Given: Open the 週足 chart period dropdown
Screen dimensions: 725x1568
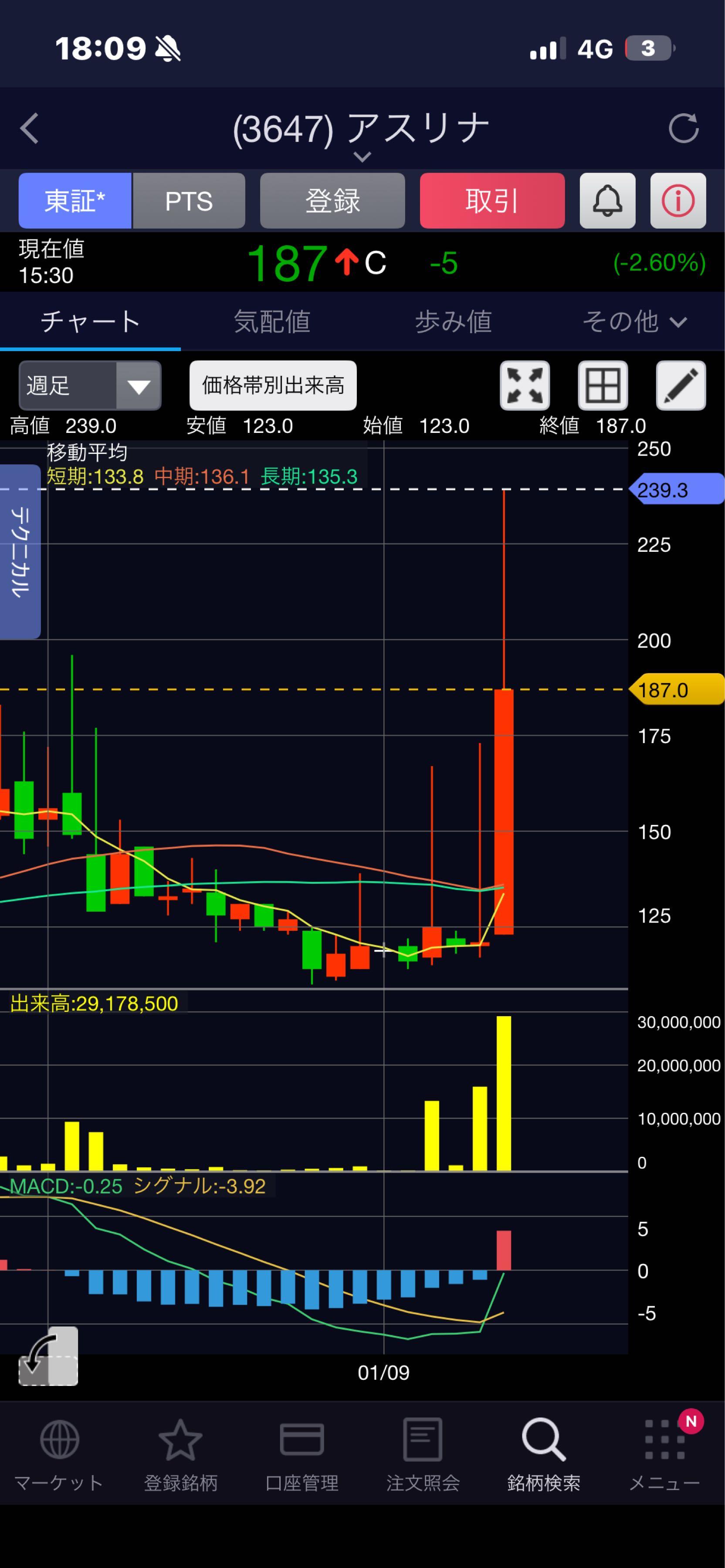Looking at the screenshot, I should (x=90, y=385).
